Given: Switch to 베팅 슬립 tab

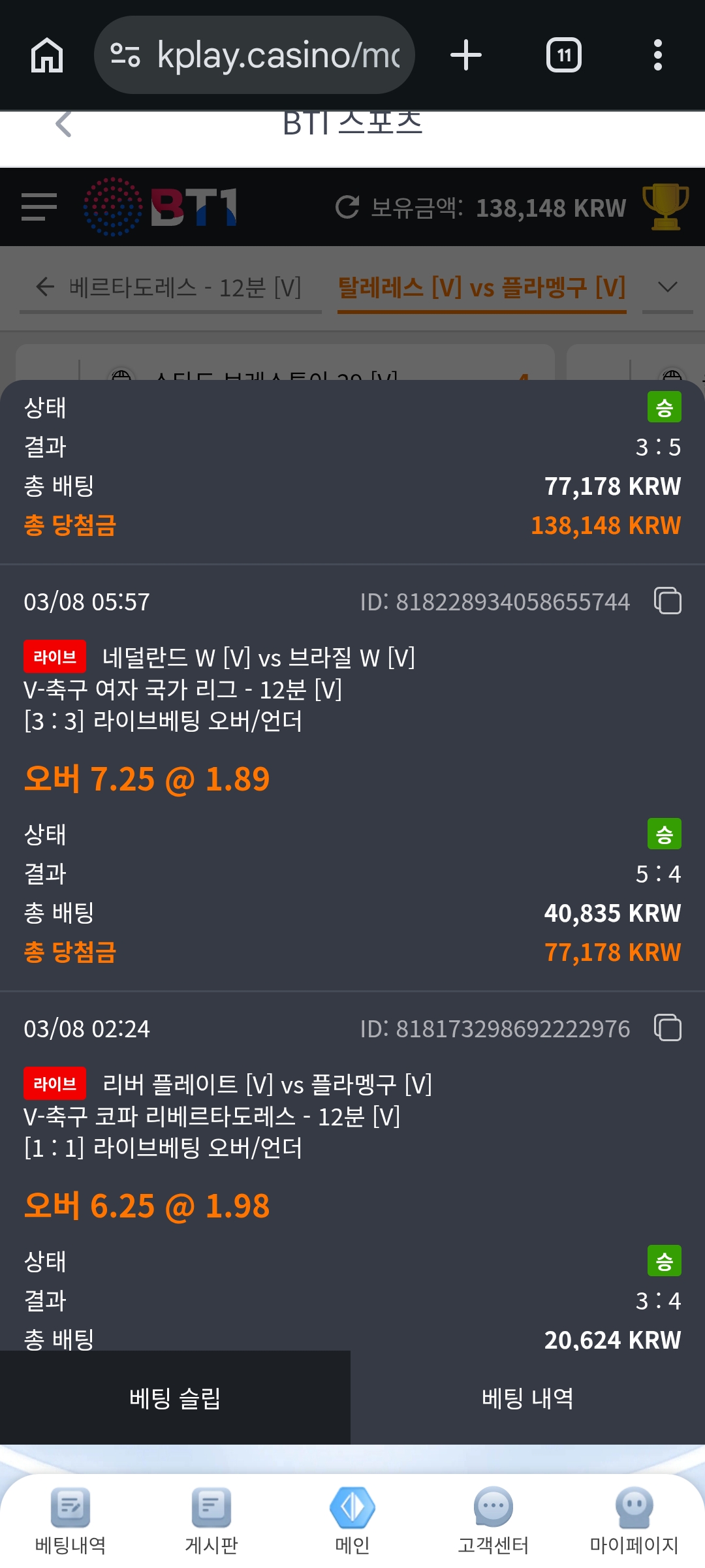Looking at the screenshot, I should coord(175,1398).
